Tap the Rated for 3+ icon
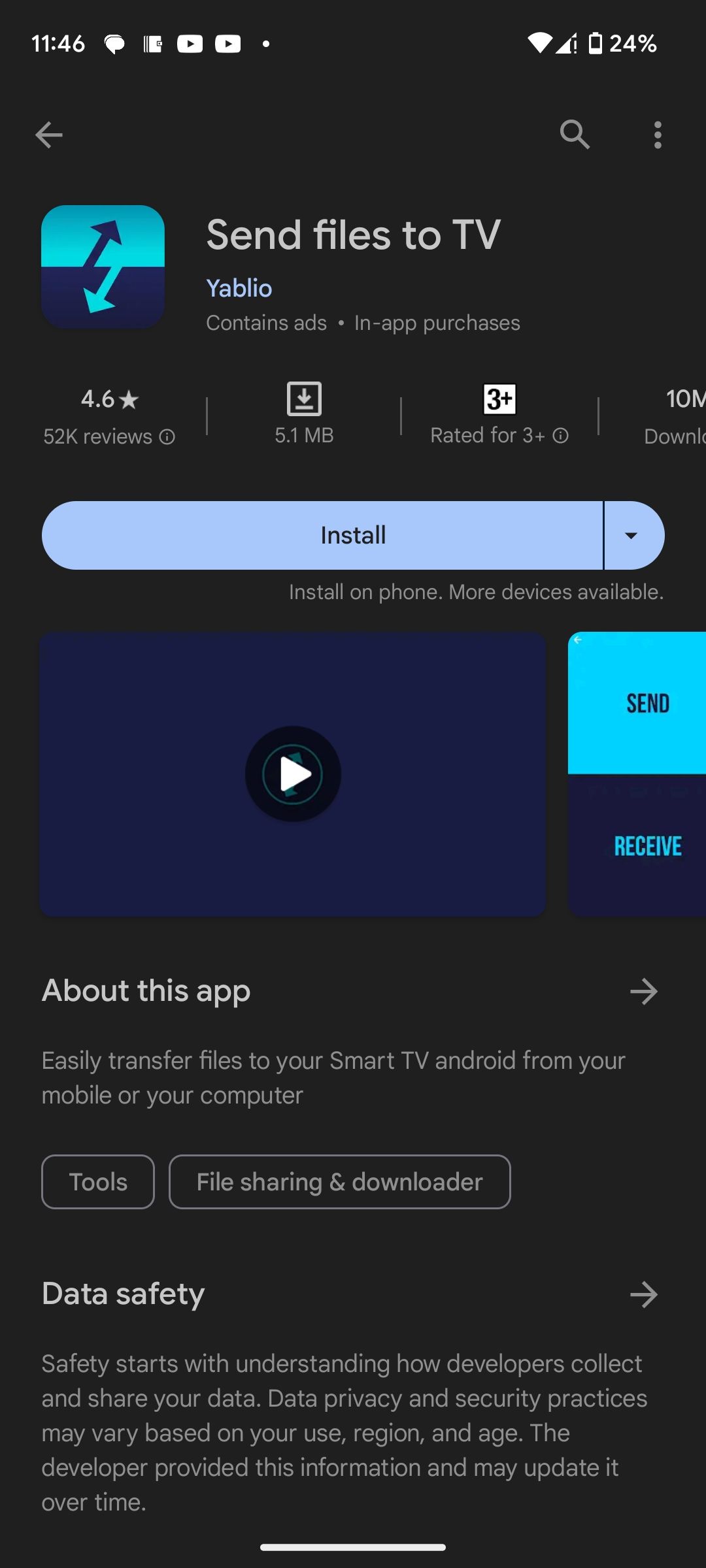The image size is (706, 1568). pos(499,400)
